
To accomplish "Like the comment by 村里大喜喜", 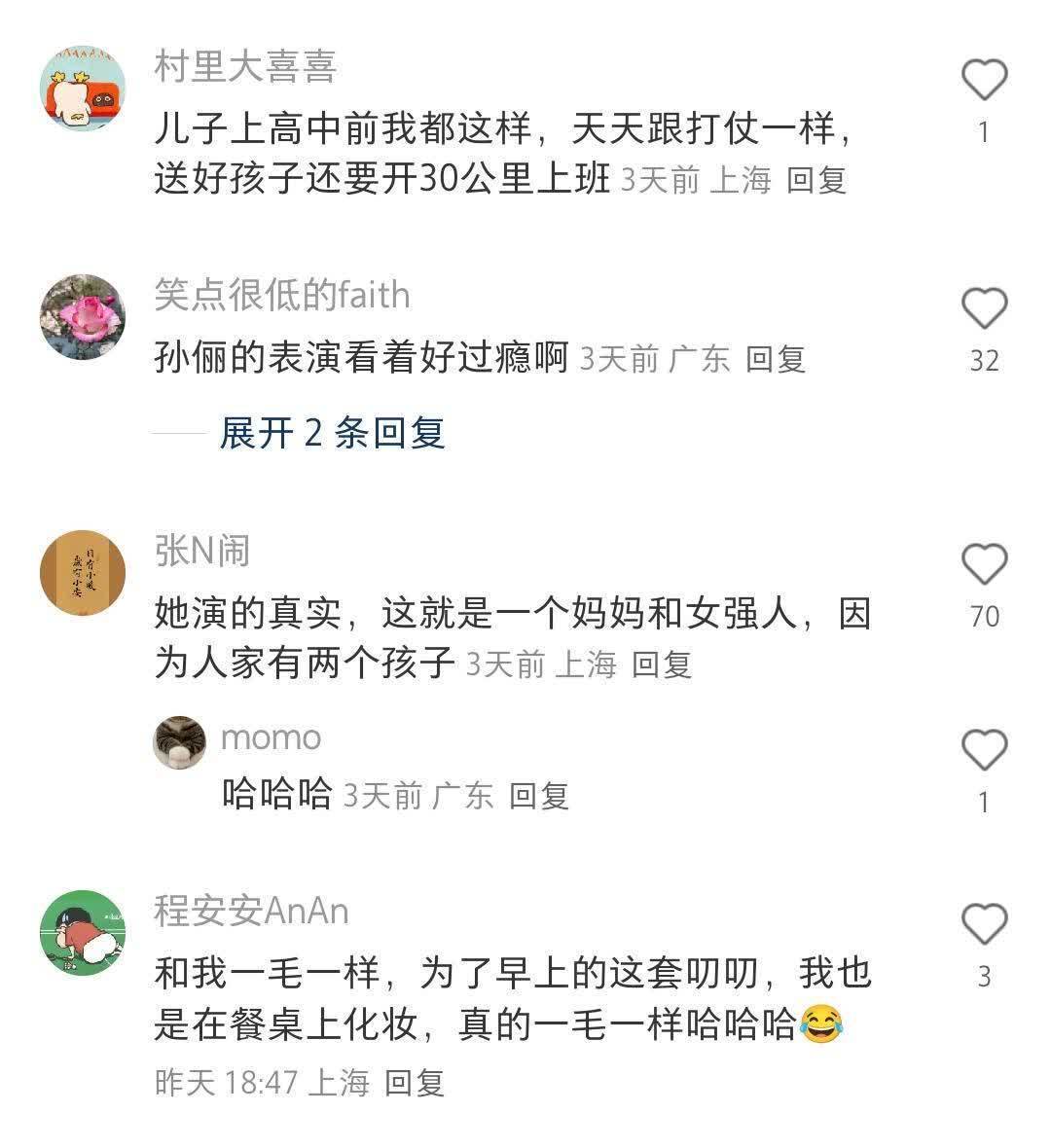I will pos(984,80).
